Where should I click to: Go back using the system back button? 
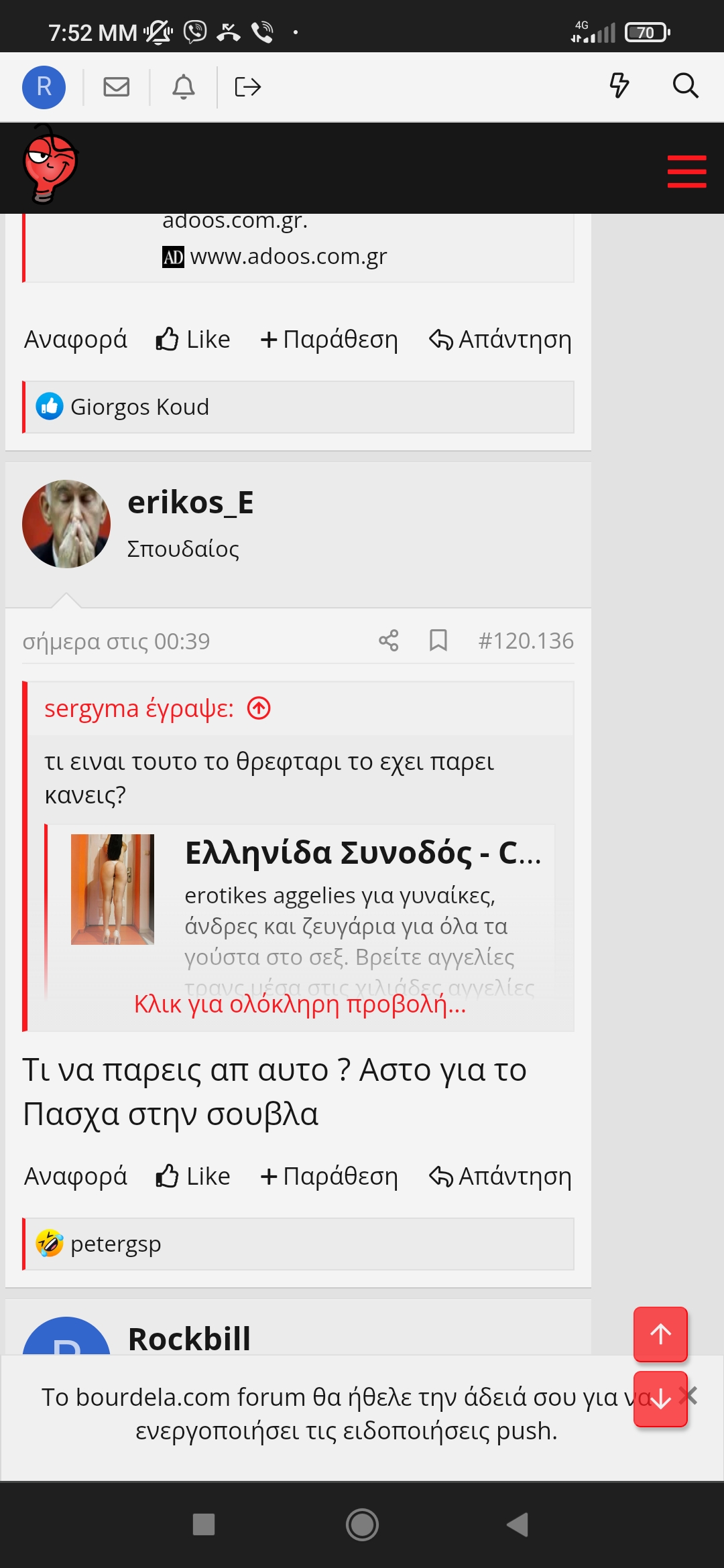point(518,1524)
